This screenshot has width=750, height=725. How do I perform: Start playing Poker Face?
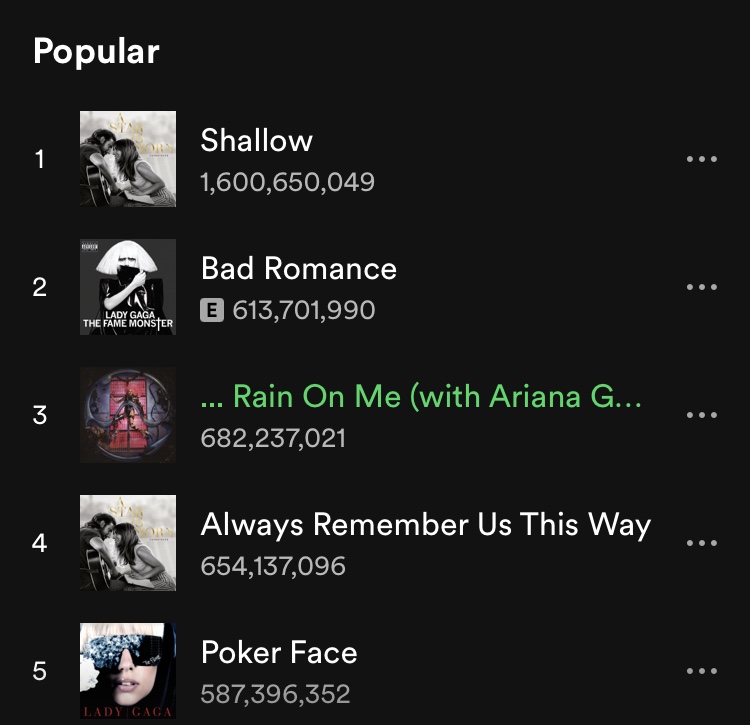coord(279,653)
